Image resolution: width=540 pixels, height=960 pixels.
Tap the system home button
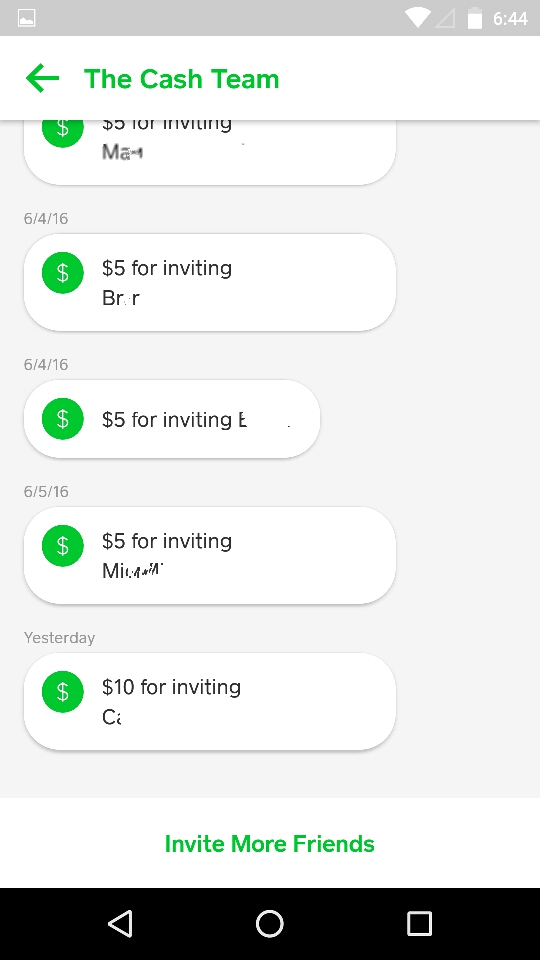tap(269, 923)
